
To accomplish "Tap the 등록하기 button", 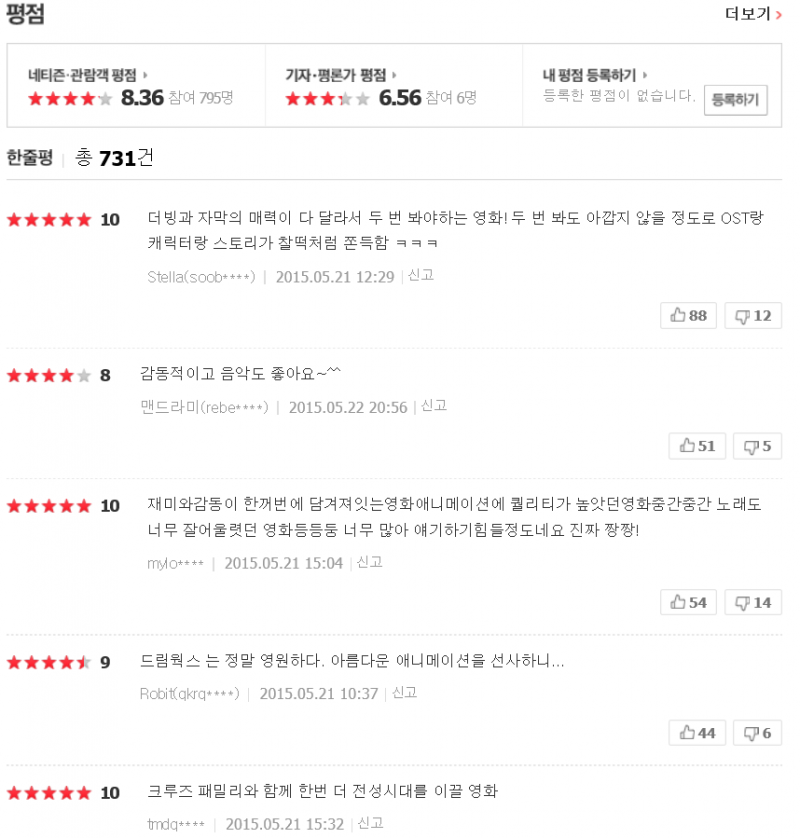I will (735, 100).
